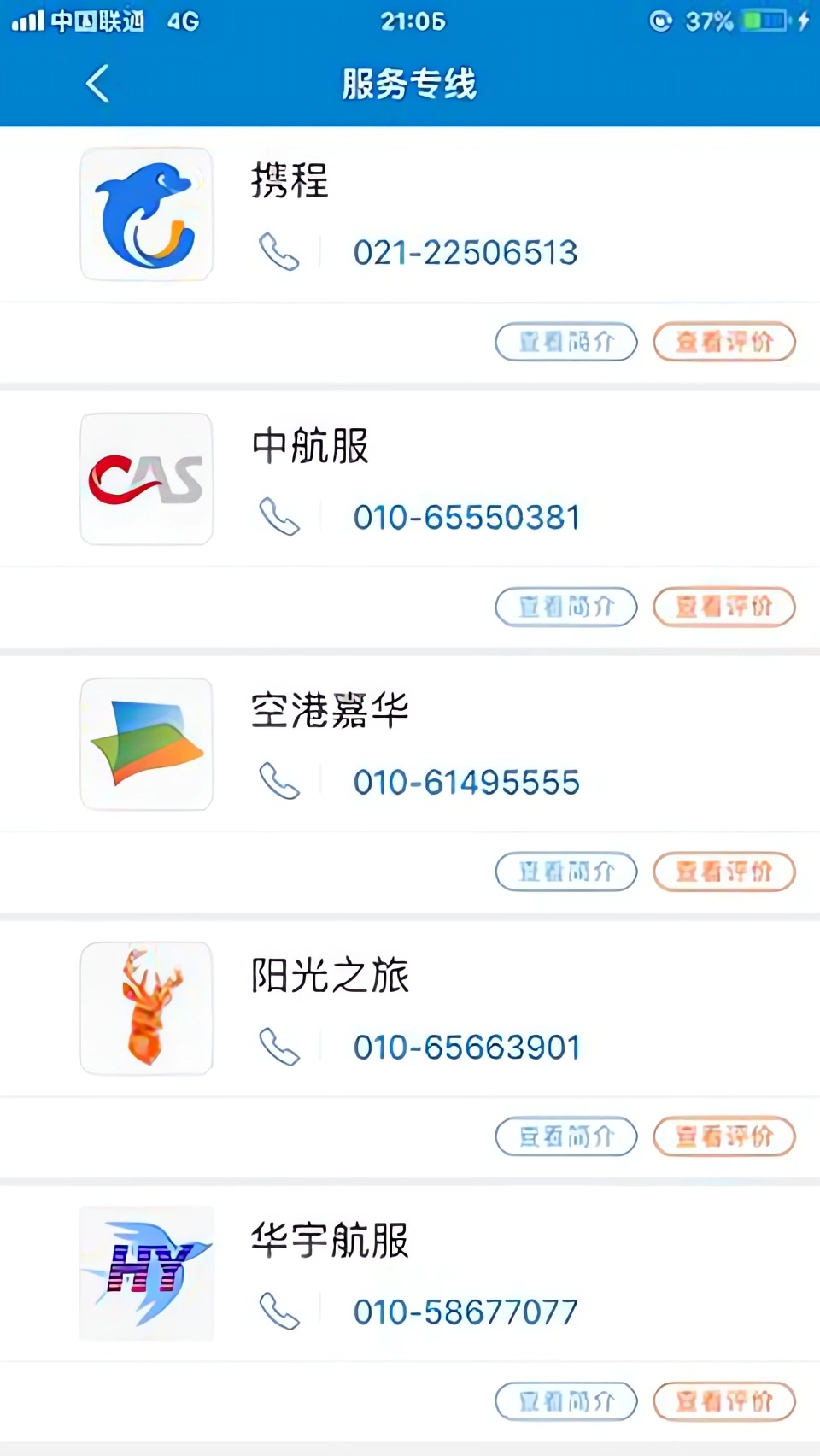Tap the phone icon next to 阳光之旅
The height and width of the screenshot is (1456, 820).
[278, 1046]
